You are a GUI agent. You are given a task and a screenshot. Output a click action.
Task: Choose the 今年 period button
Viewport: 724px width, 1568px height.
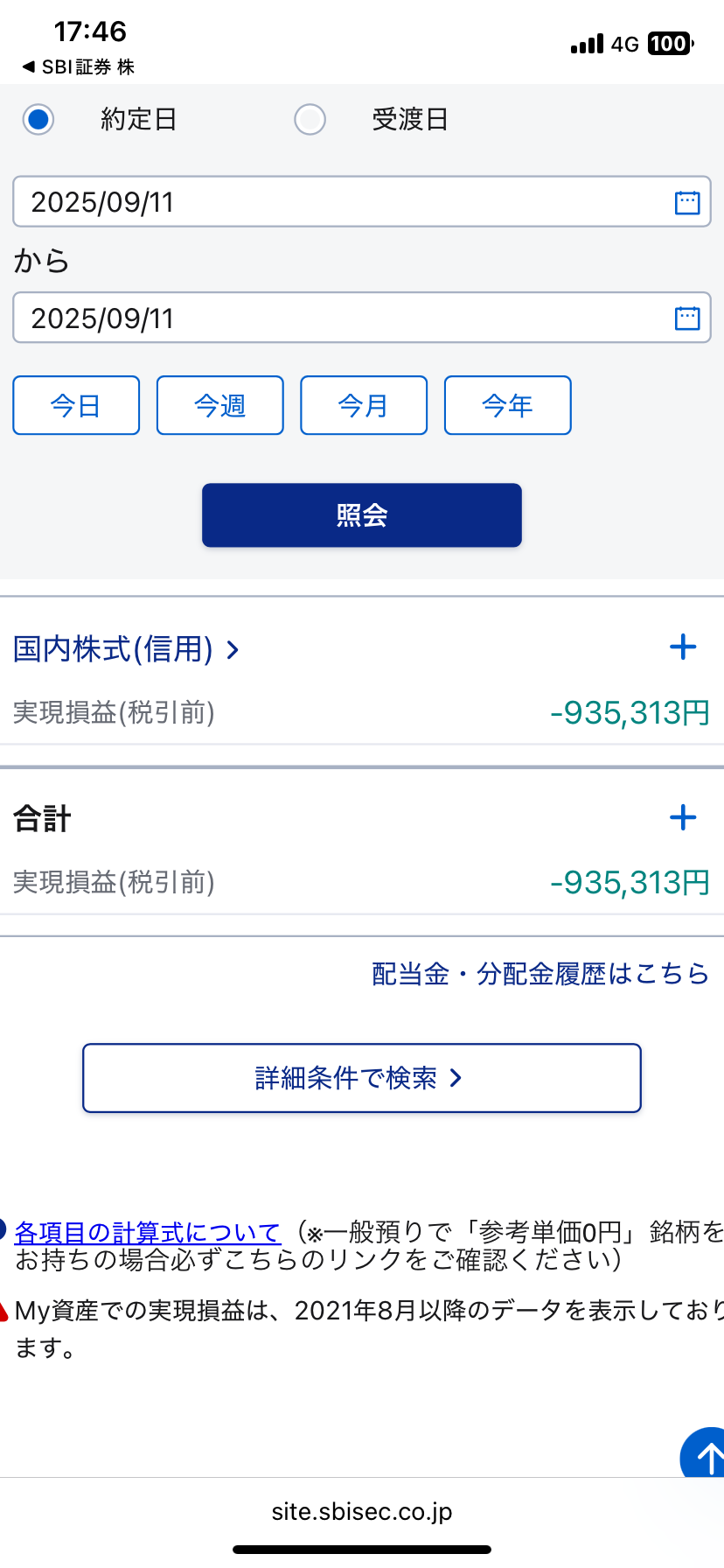coord(507,405)
